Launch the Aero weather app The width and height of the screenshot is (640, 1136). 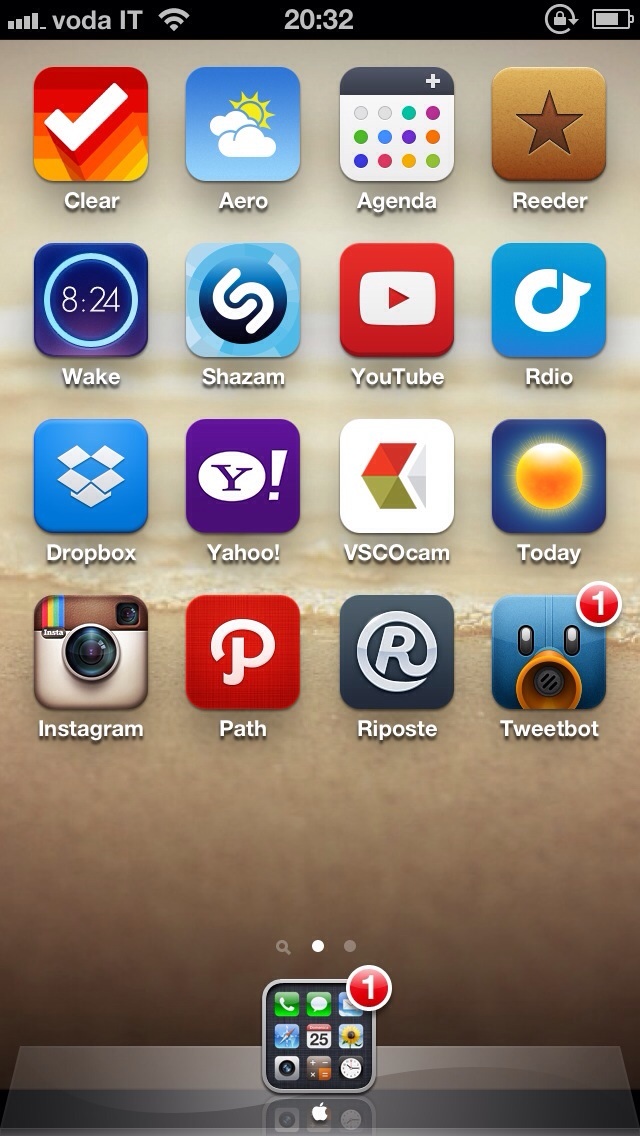[243, 124]
